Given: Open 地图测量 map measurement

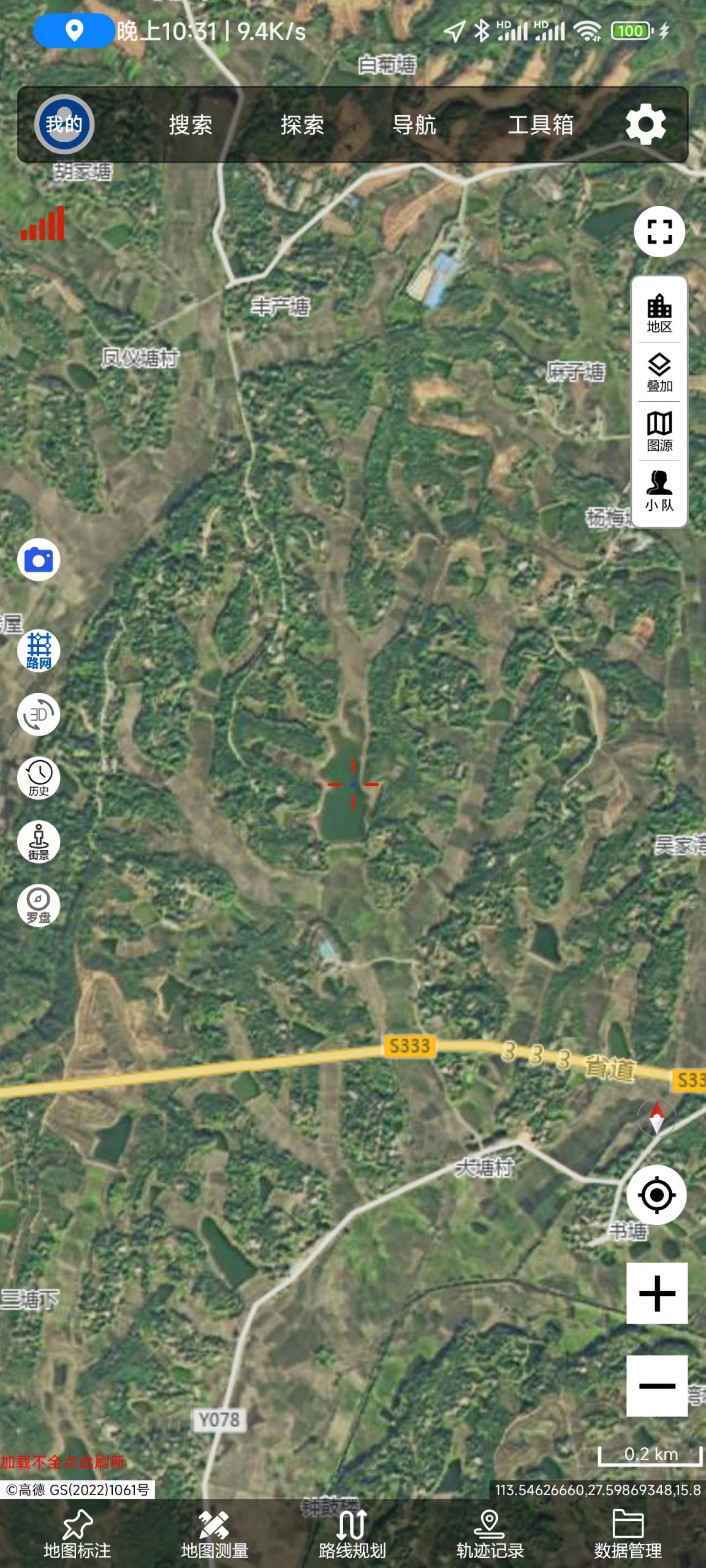Looking at the screenshot, I should click(x=214, y=1532).
